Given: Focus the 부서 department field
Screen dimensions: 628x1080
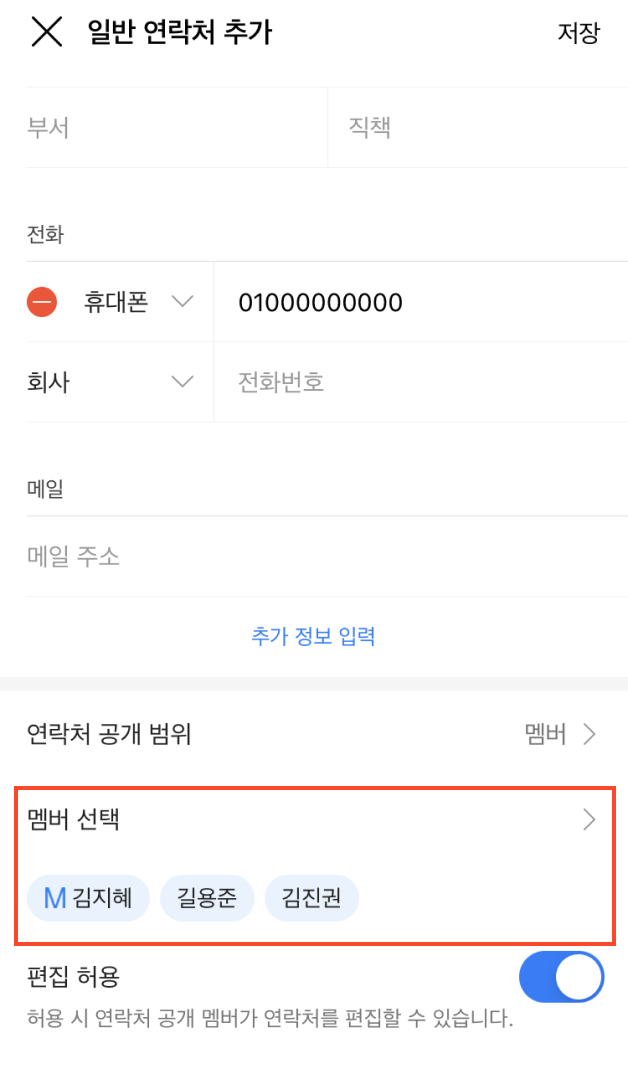Looking at the screenshot, I should click(170, 128).
